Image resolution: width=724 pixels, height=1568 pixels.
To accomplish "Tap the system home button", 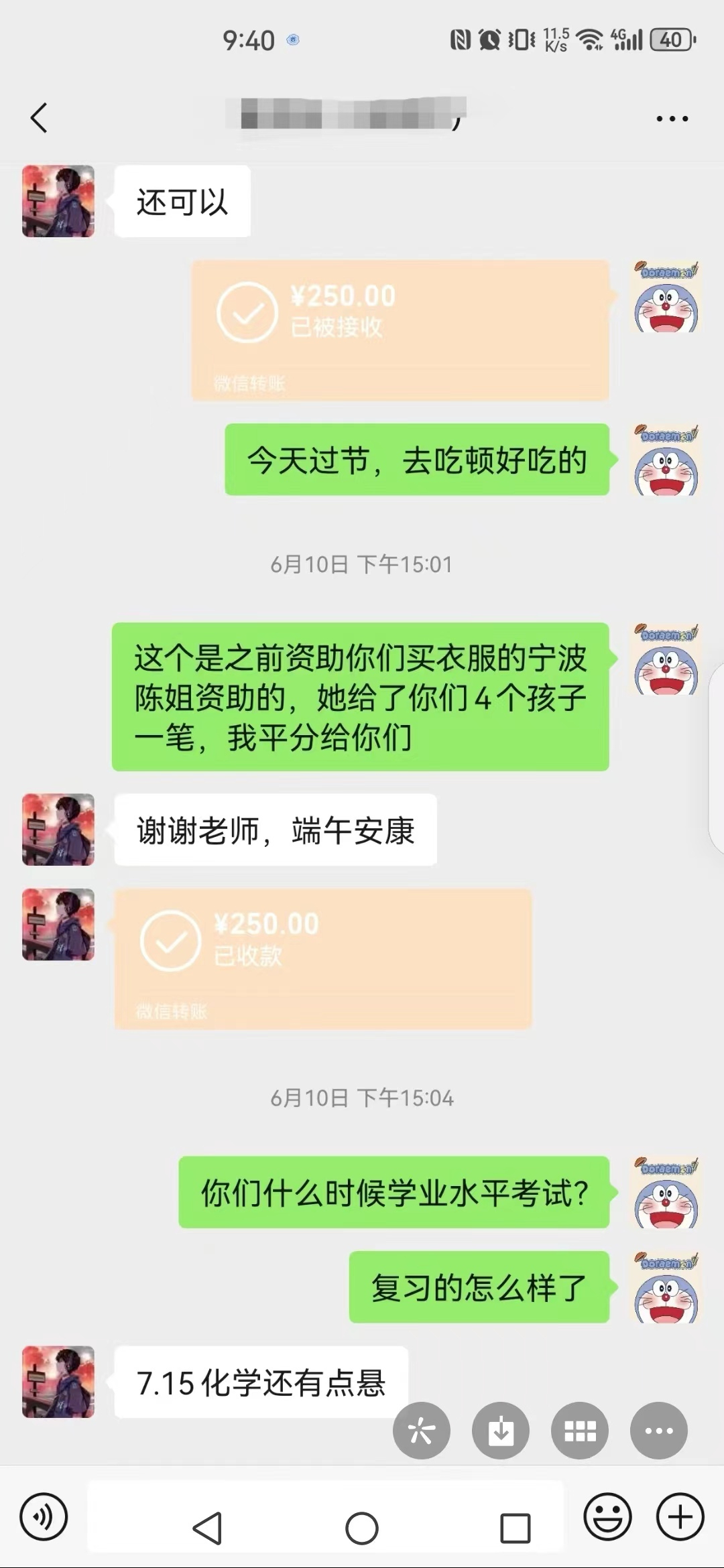I will point(362,1528).
